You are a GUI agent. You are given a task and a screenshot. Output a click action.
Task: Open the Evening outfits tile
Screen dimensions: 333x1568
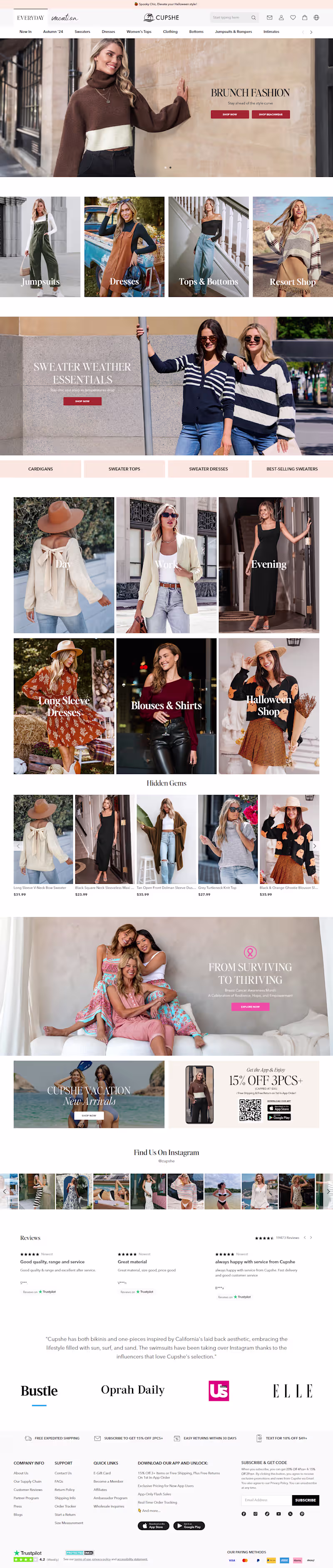(x=268, y=564)
